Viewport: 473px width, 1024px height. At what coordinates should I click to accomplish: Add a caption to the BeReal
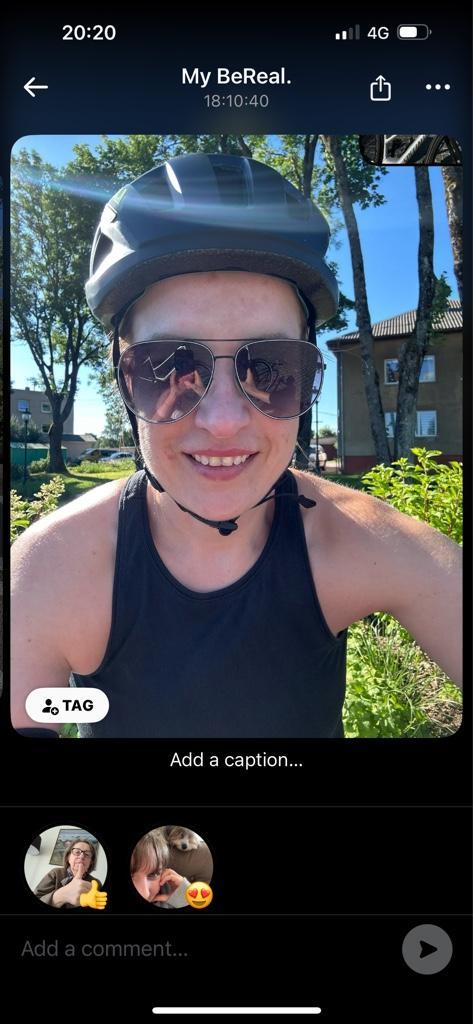(236, 760)
